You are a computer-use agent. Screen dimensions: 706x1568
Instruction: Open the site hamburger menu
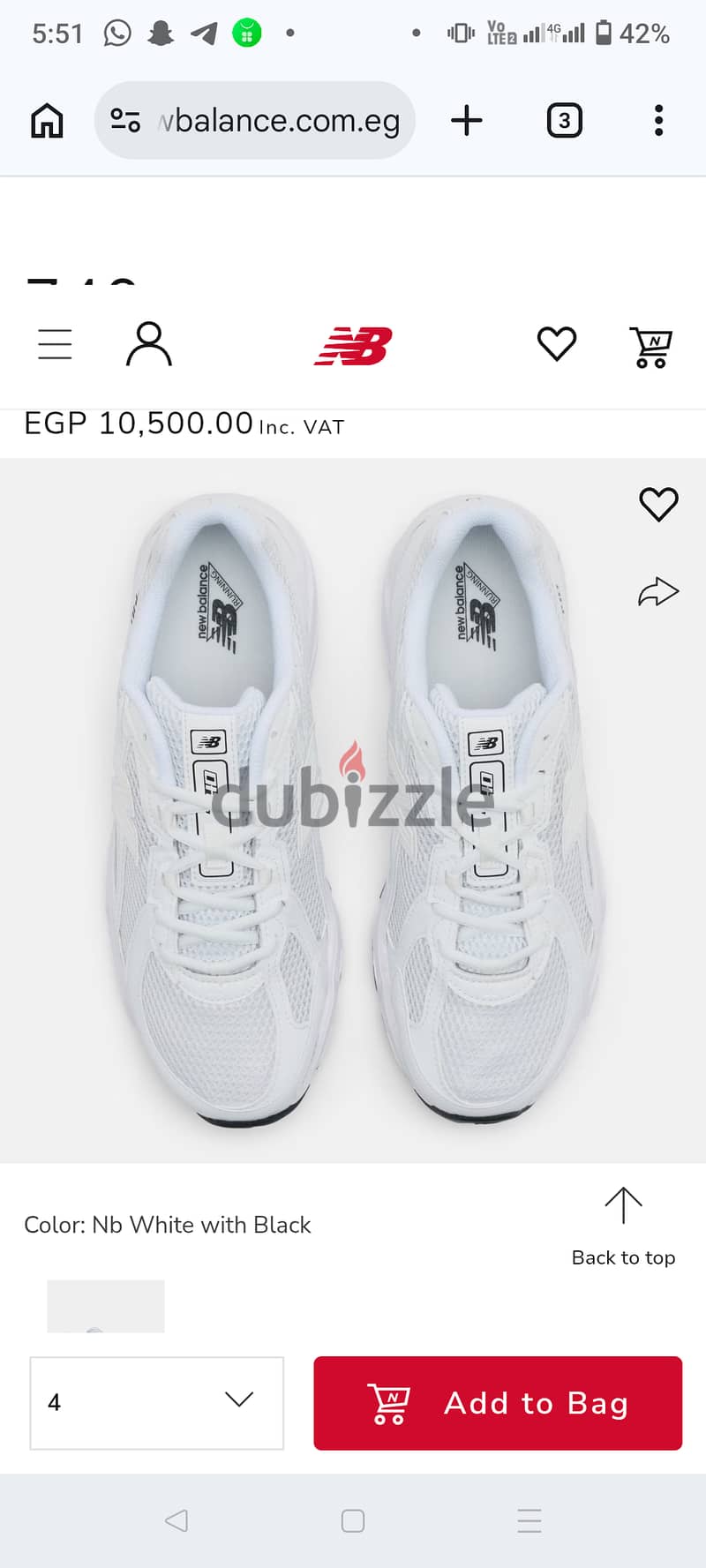click(55, 344)
